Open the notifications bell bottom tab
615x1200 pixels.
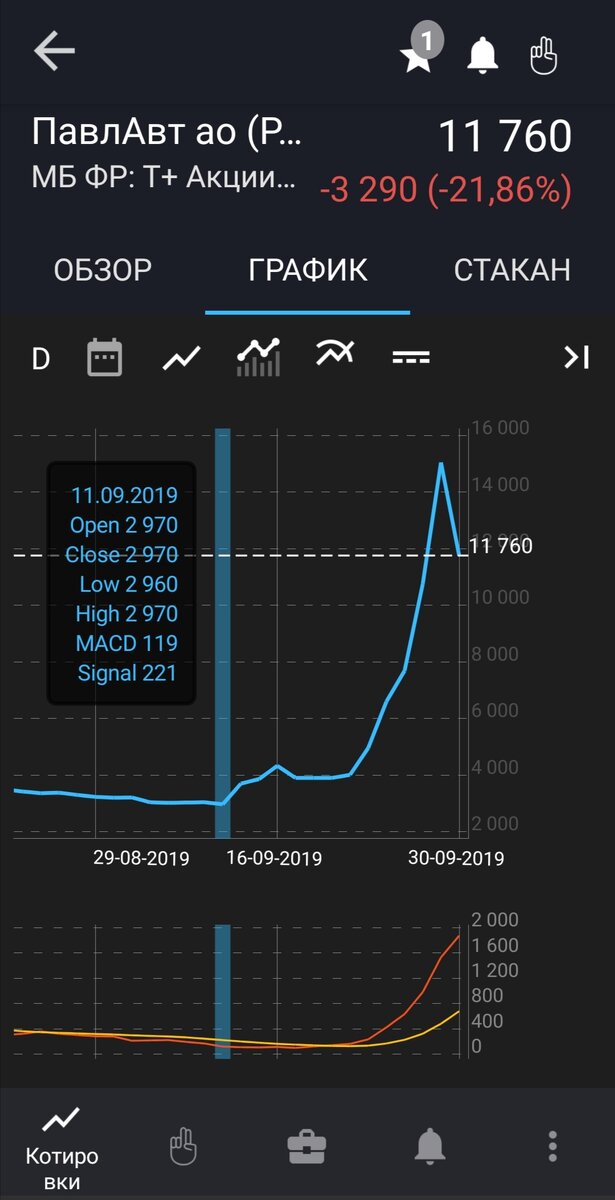pos(430,1146)
